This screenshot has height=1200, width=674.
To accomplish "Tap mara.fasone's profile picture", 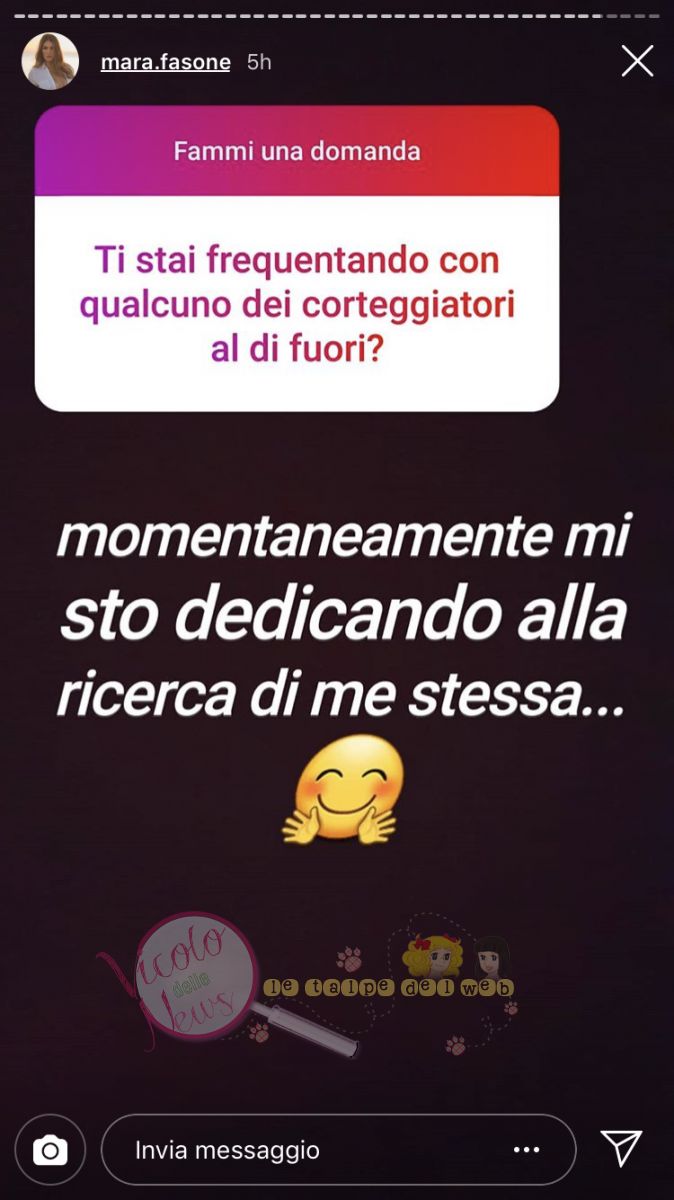I will pos(50,62).
